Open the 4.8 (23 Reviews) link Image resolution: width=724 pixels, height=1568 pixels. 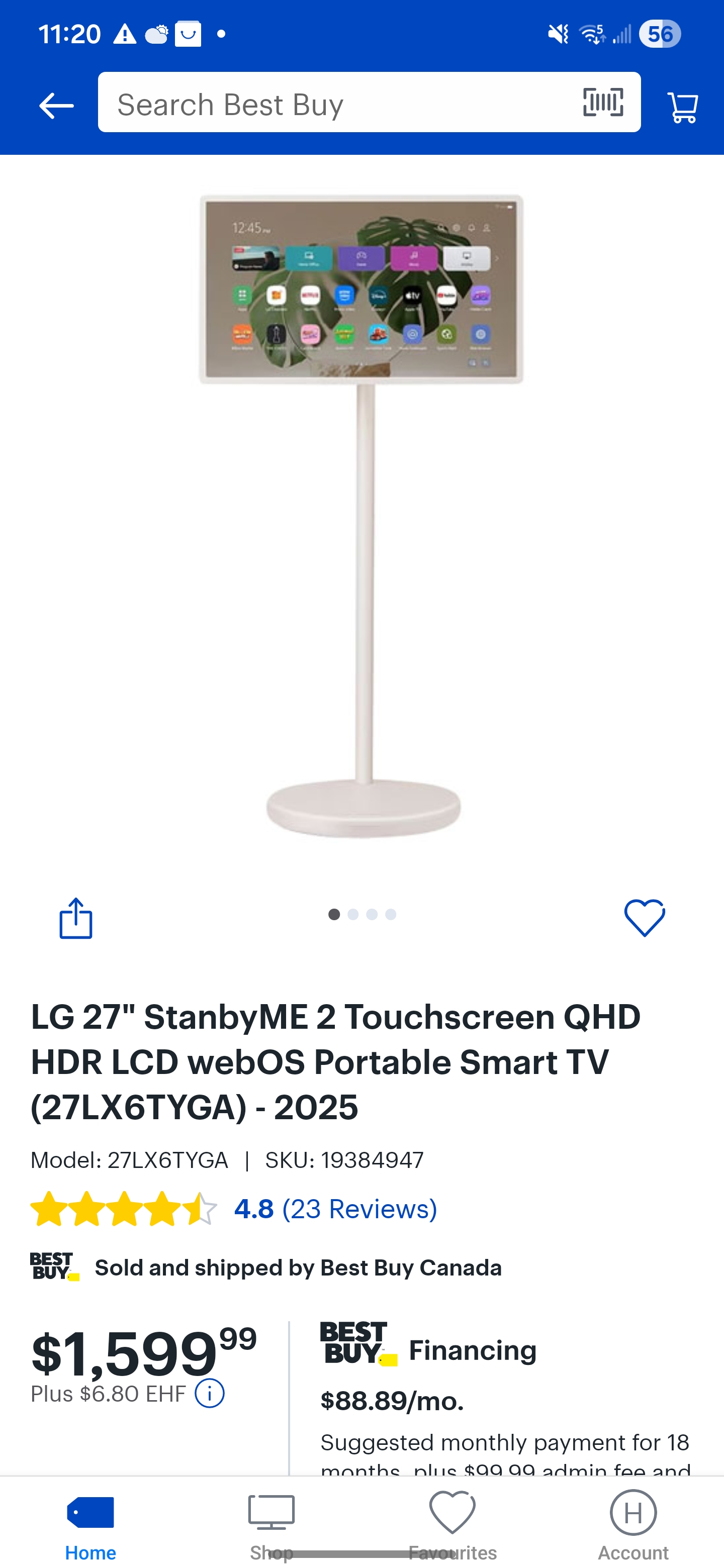335,1209
